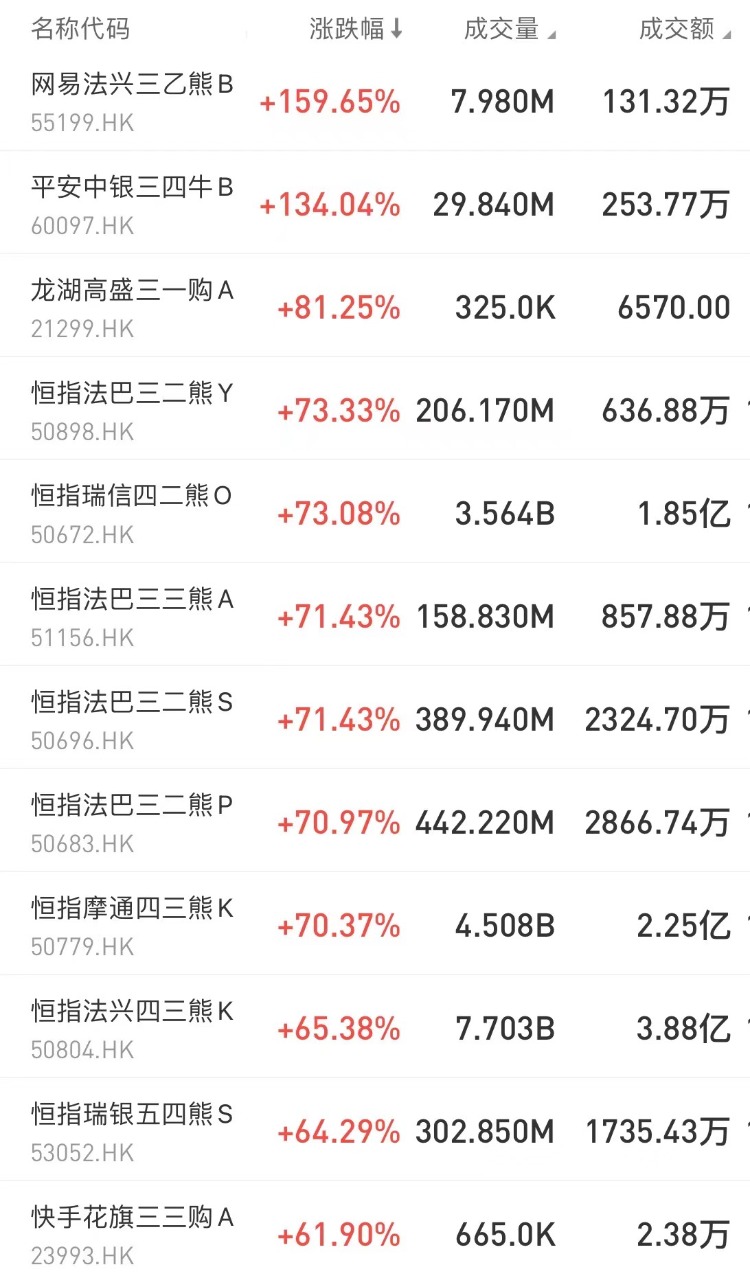Open 恒指法巴三二熊Y 50898.HK

(375, 409)
